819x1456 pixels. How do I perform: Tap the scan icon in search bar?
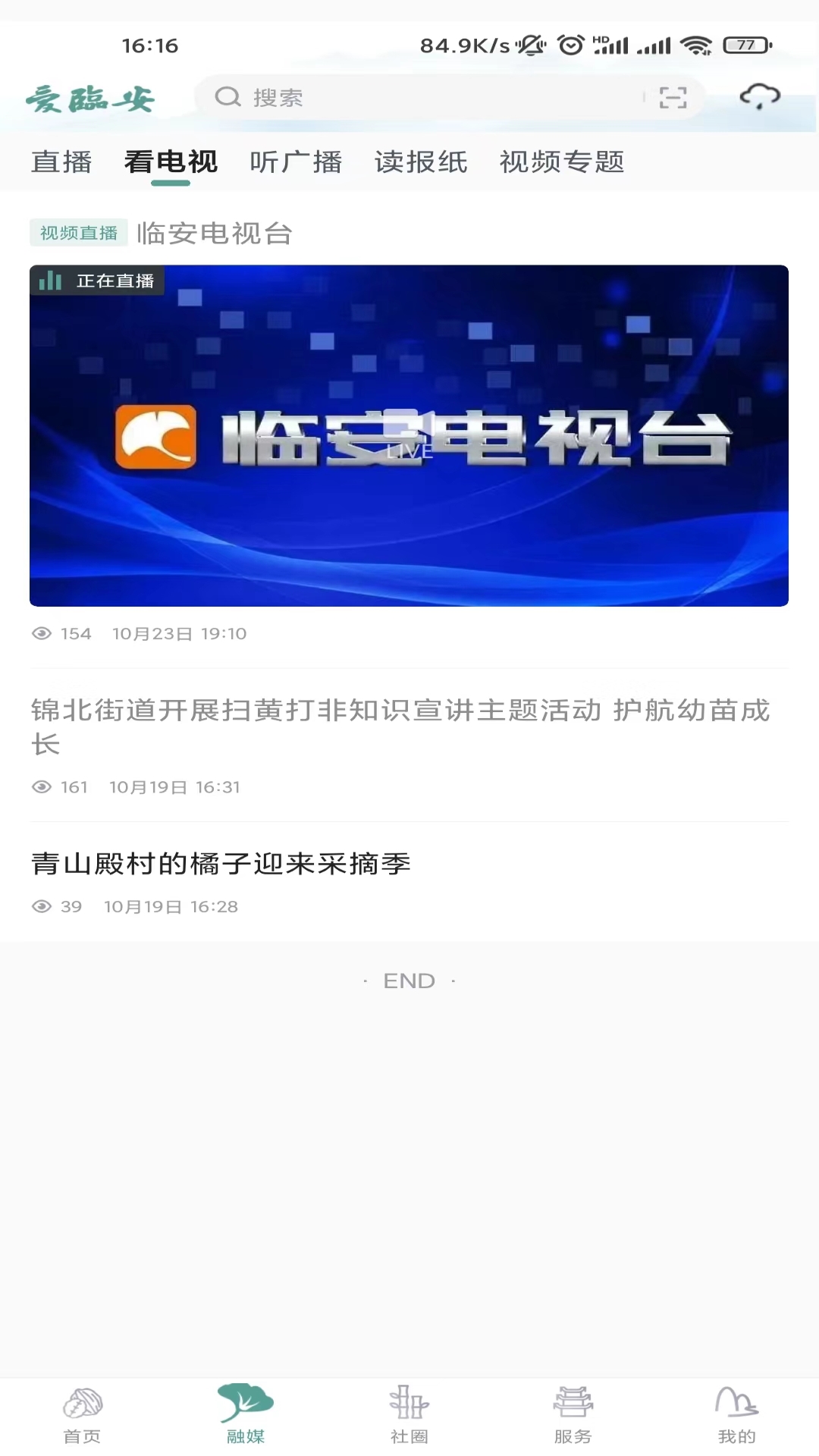point(673,98)
